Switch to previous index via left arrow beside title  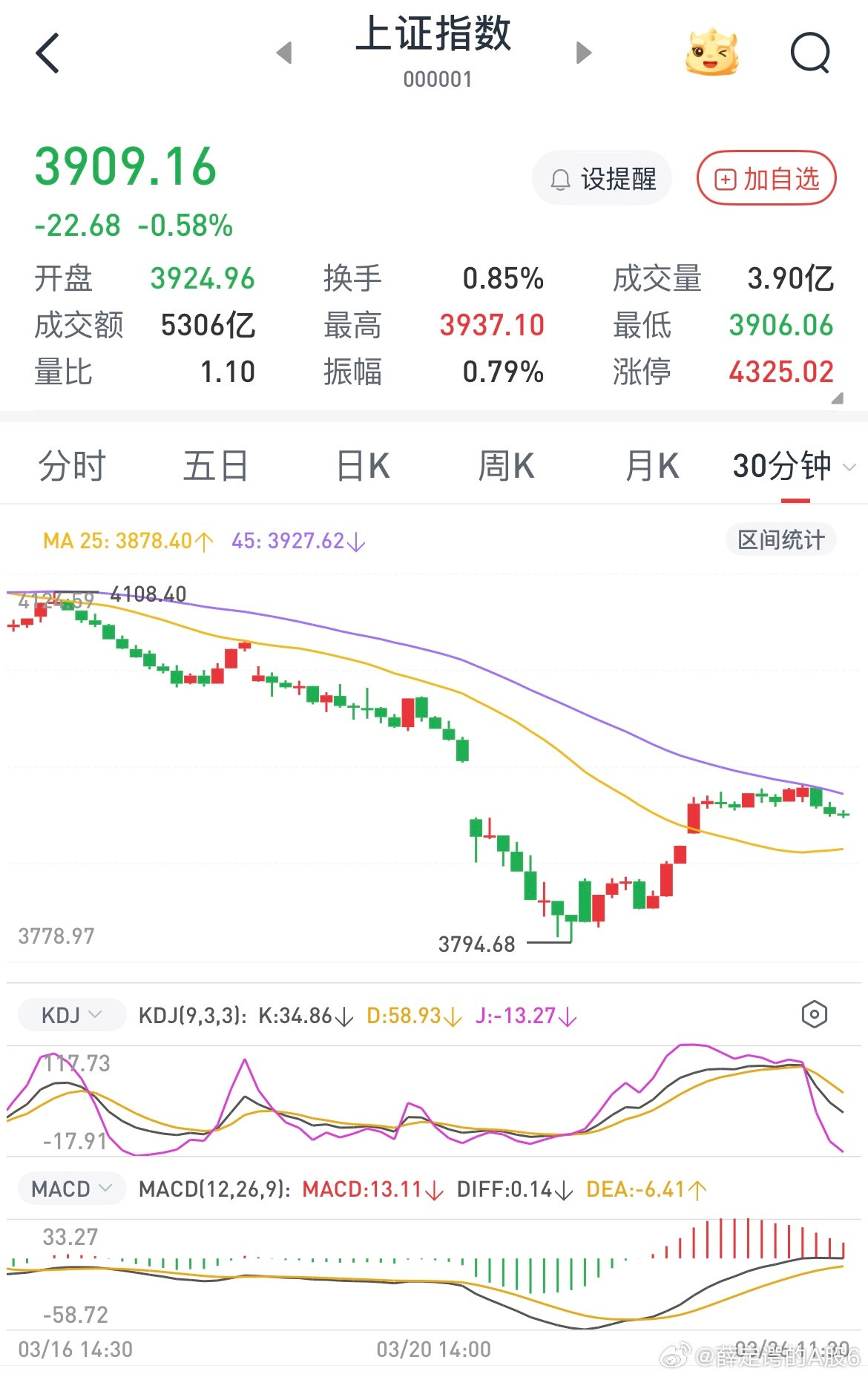coord(284,53)
